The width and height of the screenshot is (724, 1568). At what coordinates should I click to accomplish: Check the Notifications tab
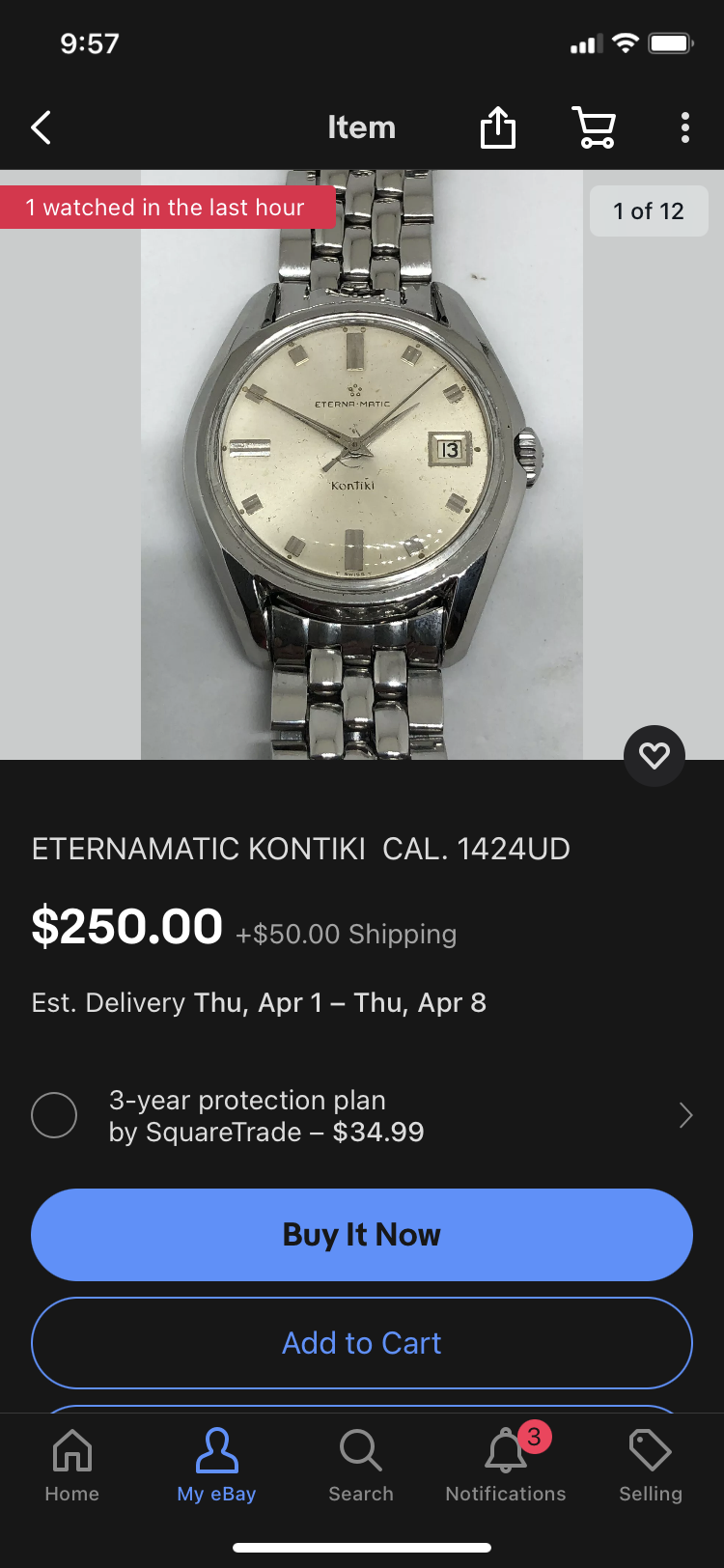pos(506,1466)
